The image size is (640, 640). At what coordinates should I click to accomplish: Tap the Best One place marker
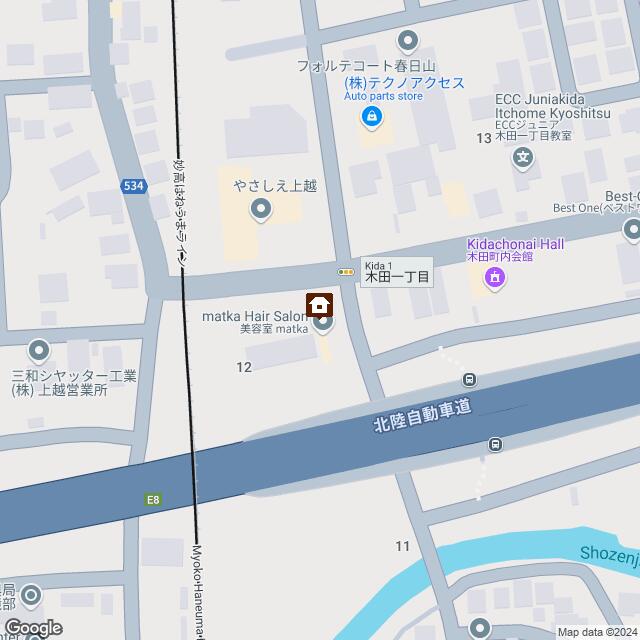pos(632,231)
